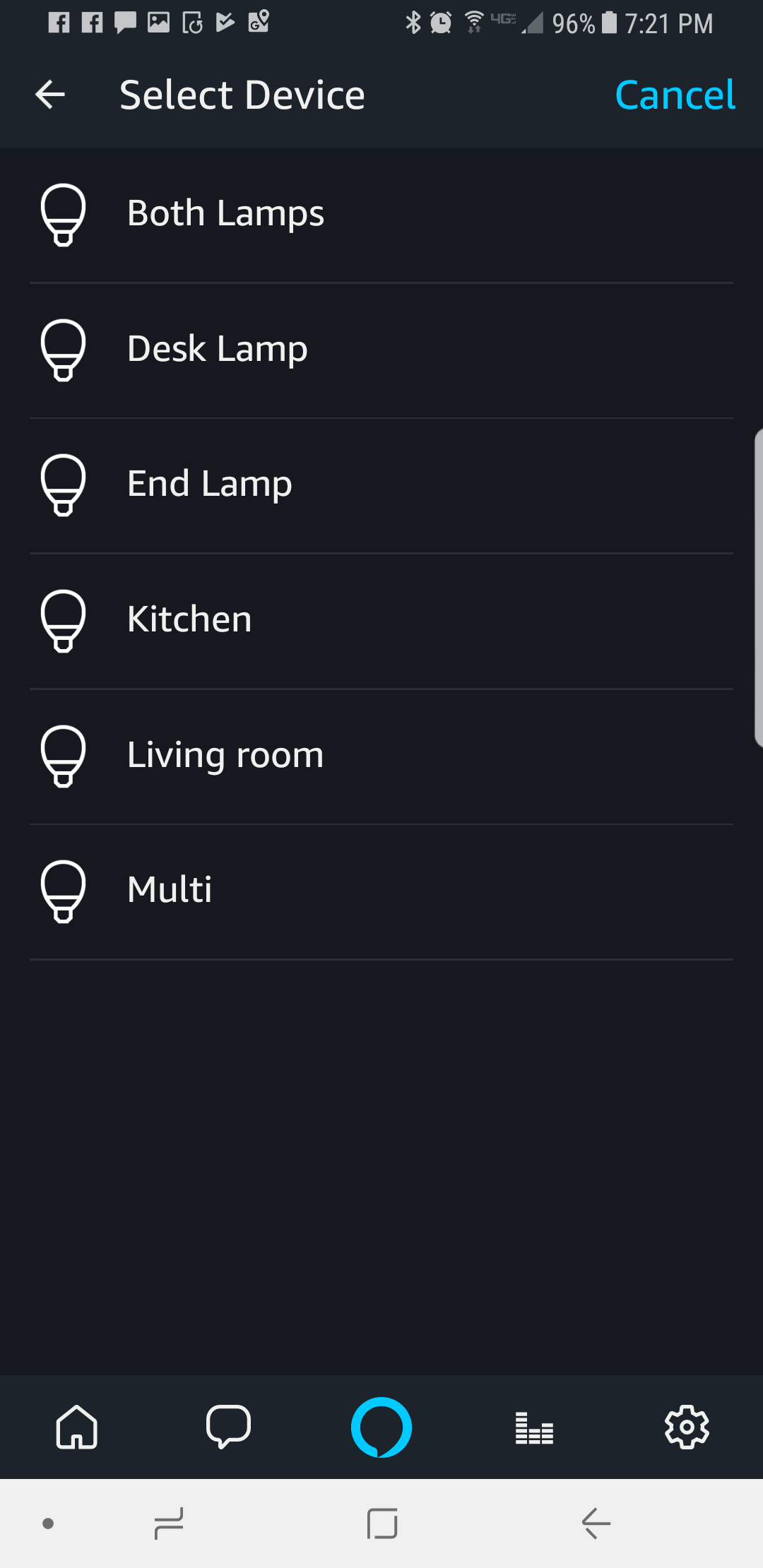The image size is (763, 1568).
Task: Activate the Alexa voice button
Action: tap(381, 1427)
